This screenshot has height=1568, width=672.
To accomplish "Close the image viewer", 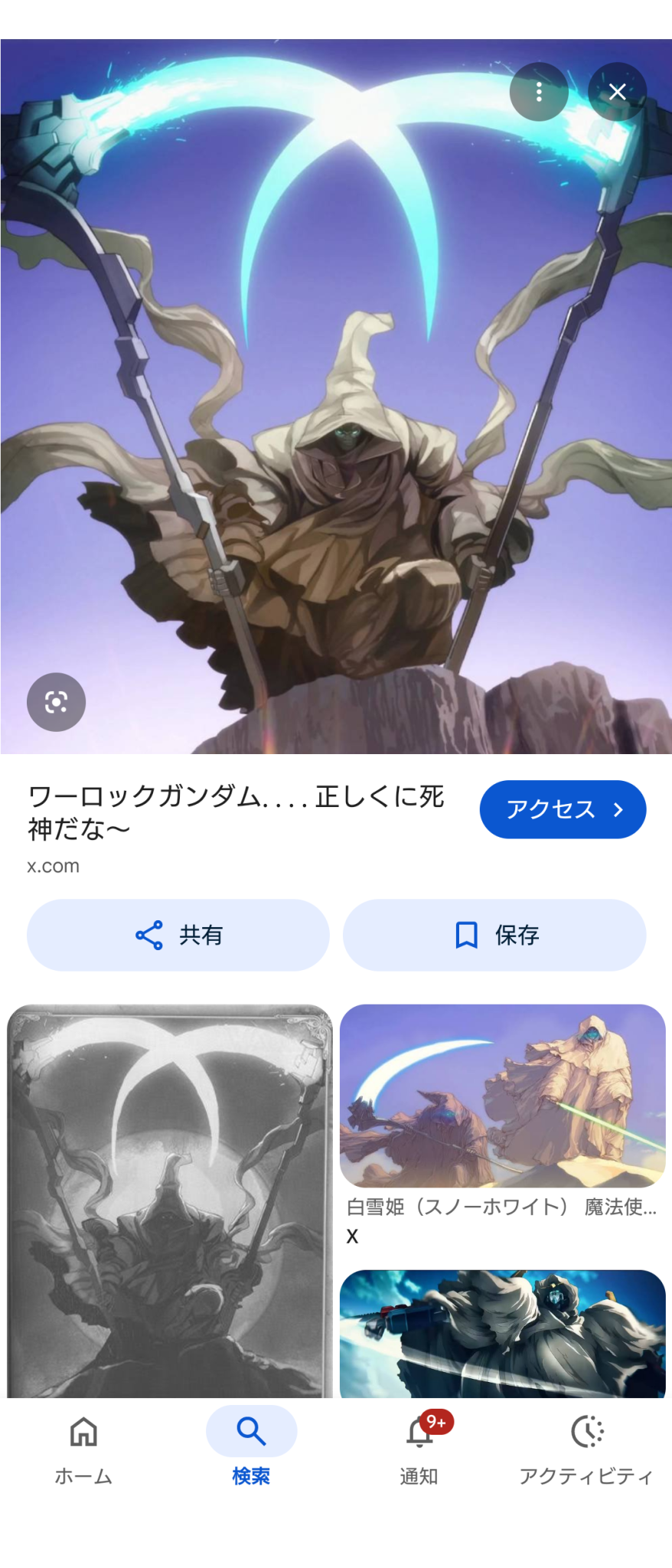I will 617,92.
